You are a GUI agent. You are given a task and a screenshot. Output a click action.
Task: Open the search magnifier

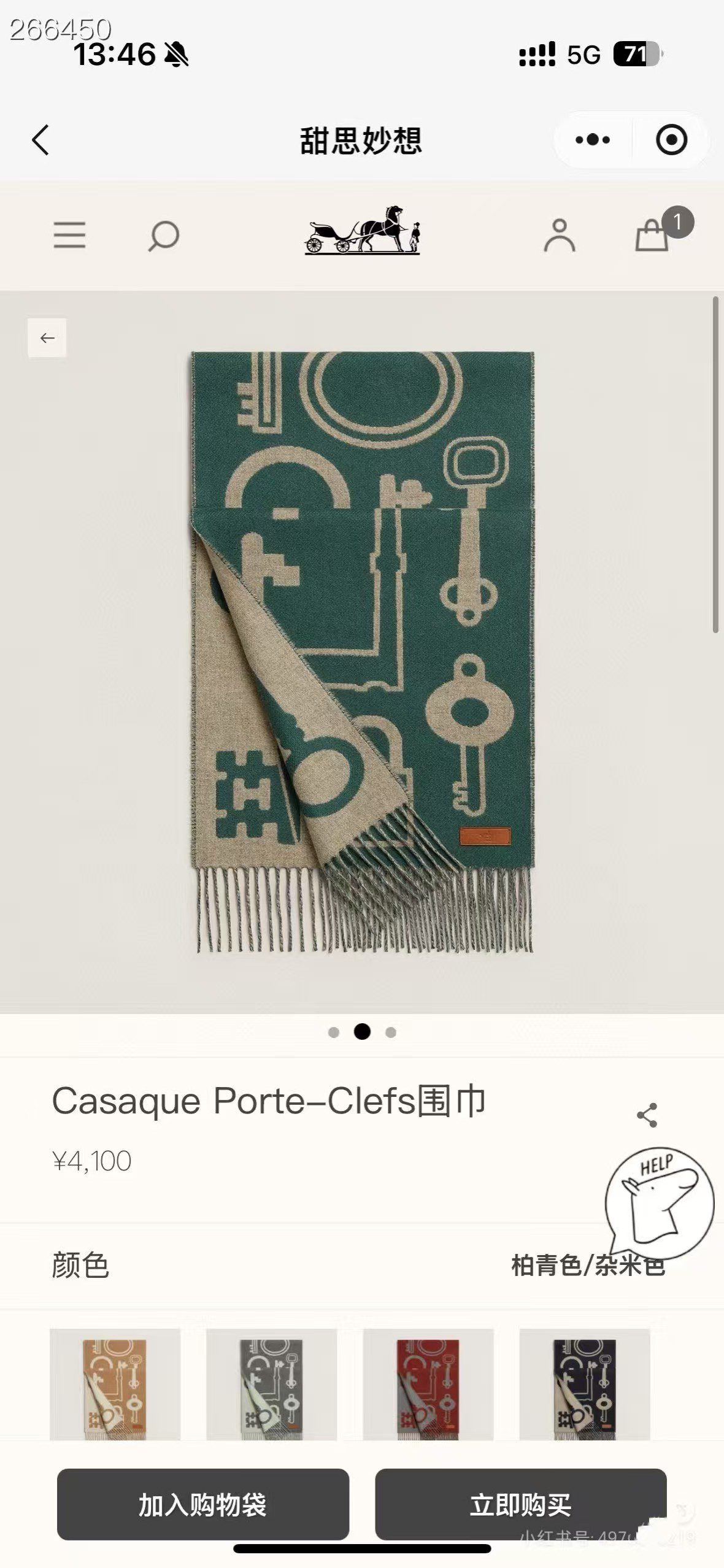coord(163,236)
